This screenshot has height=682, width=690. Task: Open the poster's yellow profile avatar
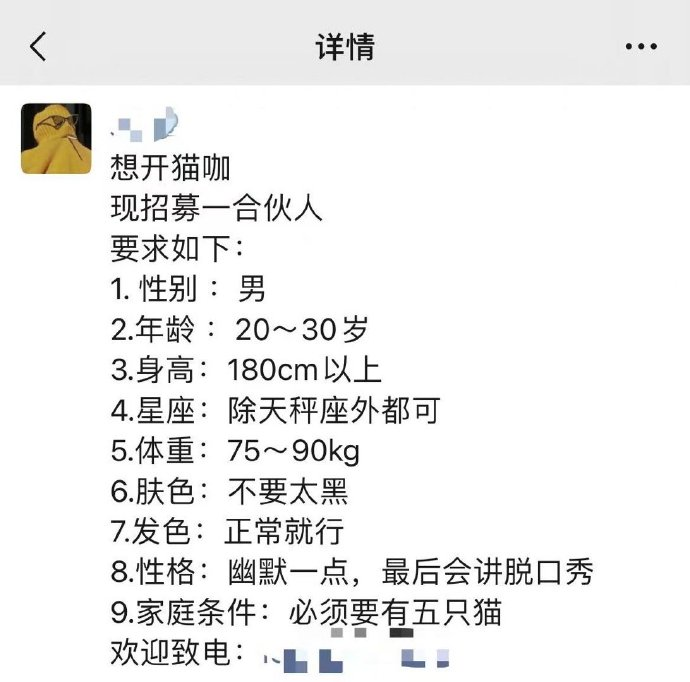click(56, 138)
